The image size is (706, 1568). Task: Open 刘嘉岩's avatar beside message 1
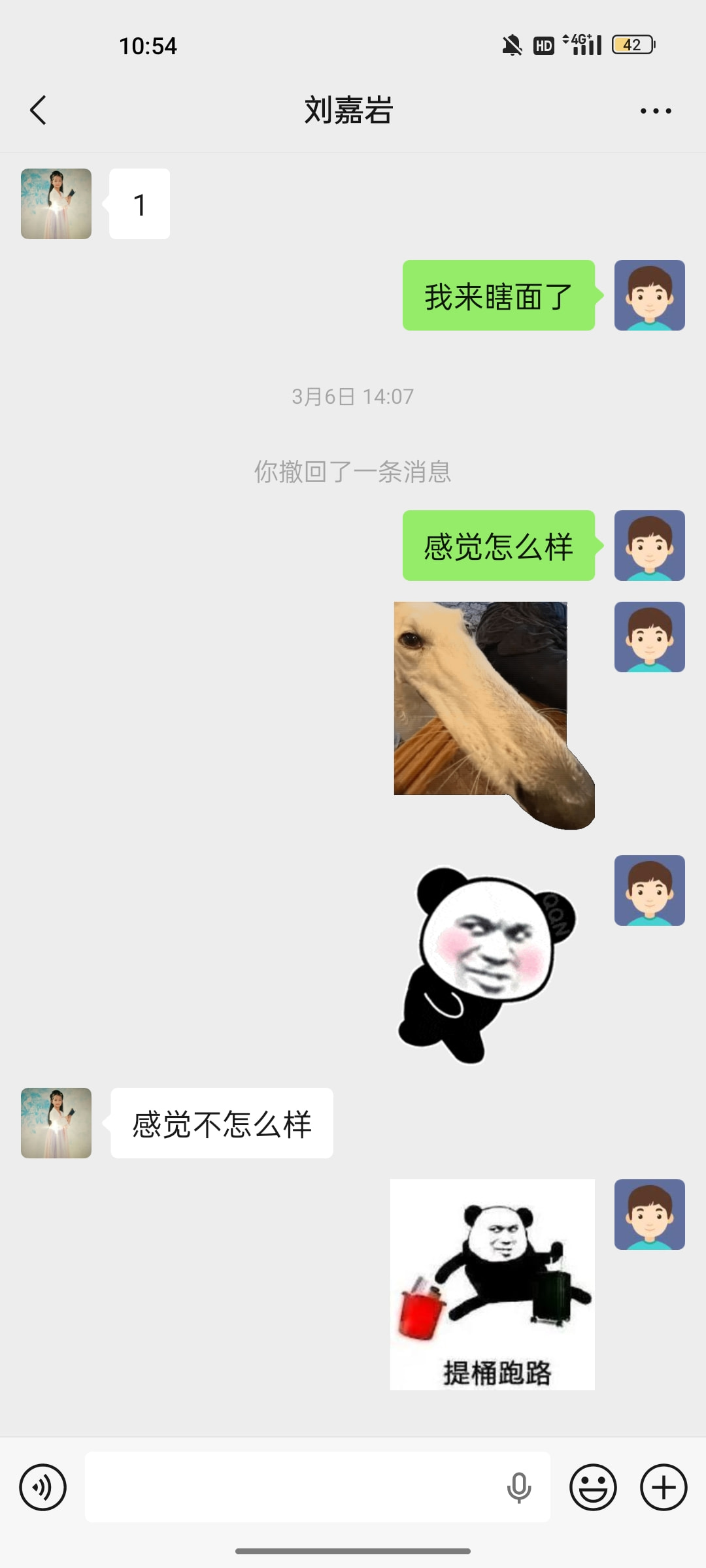coord(56,204)
